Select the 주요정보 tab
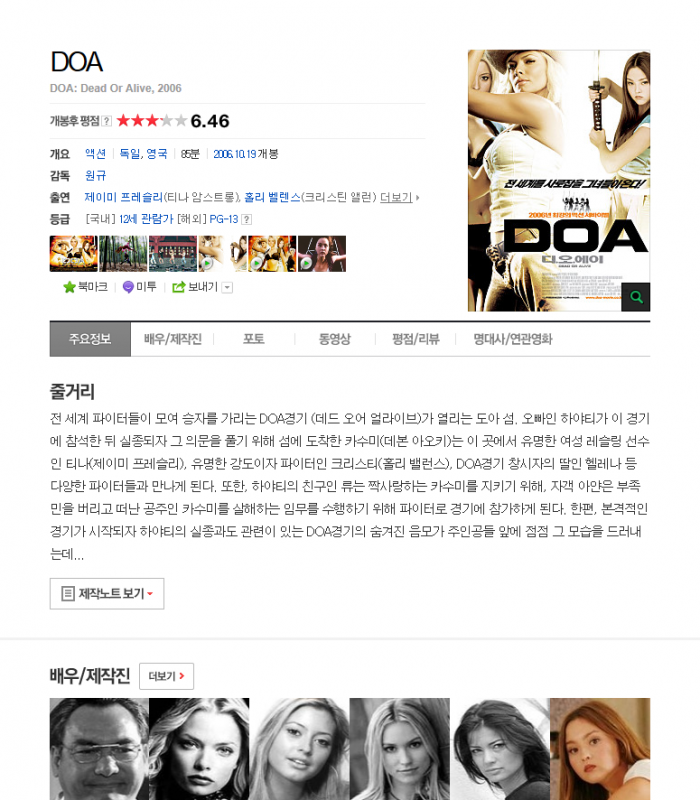 [90, 339]
